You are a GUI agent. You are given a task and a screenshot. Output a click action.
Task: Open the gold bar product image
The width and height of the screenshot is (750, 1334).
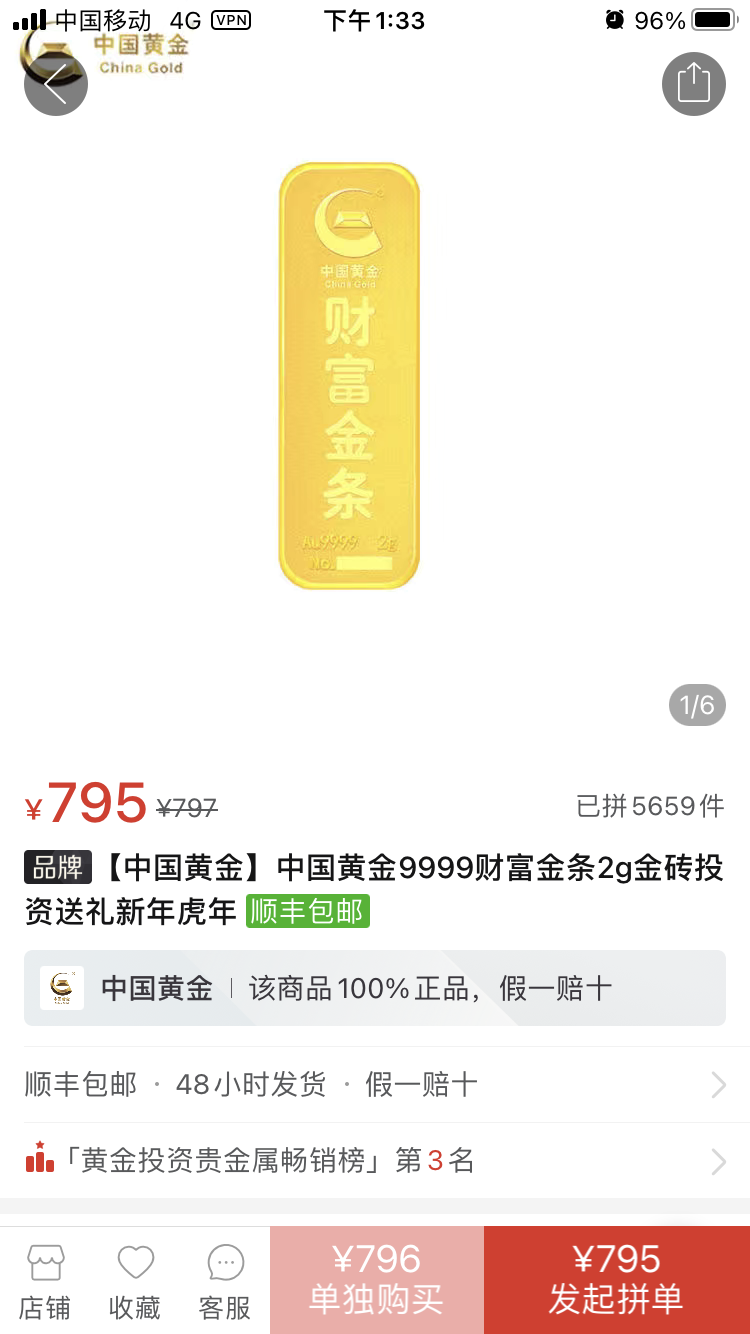click(349, 376)
